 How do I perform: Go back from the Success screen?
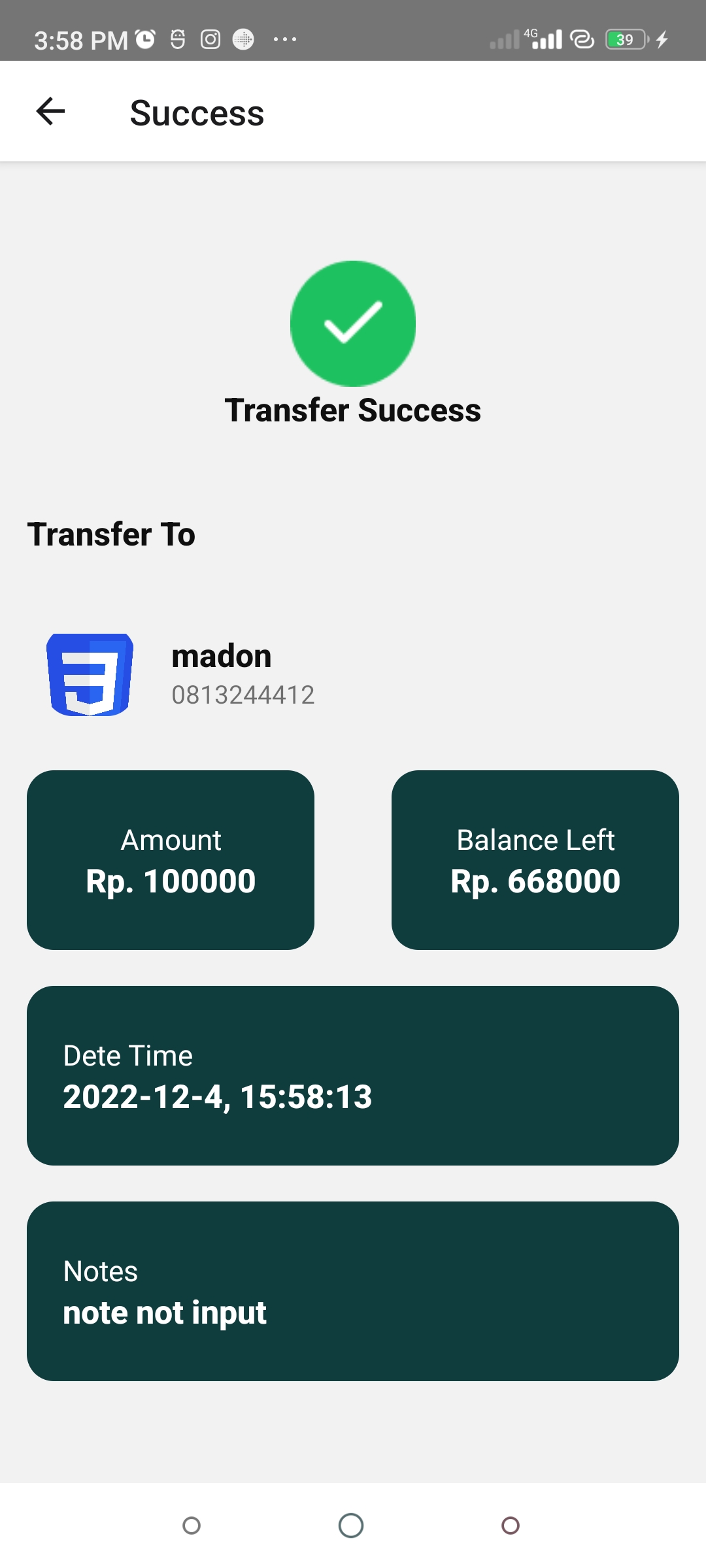(x=50, y=111)
